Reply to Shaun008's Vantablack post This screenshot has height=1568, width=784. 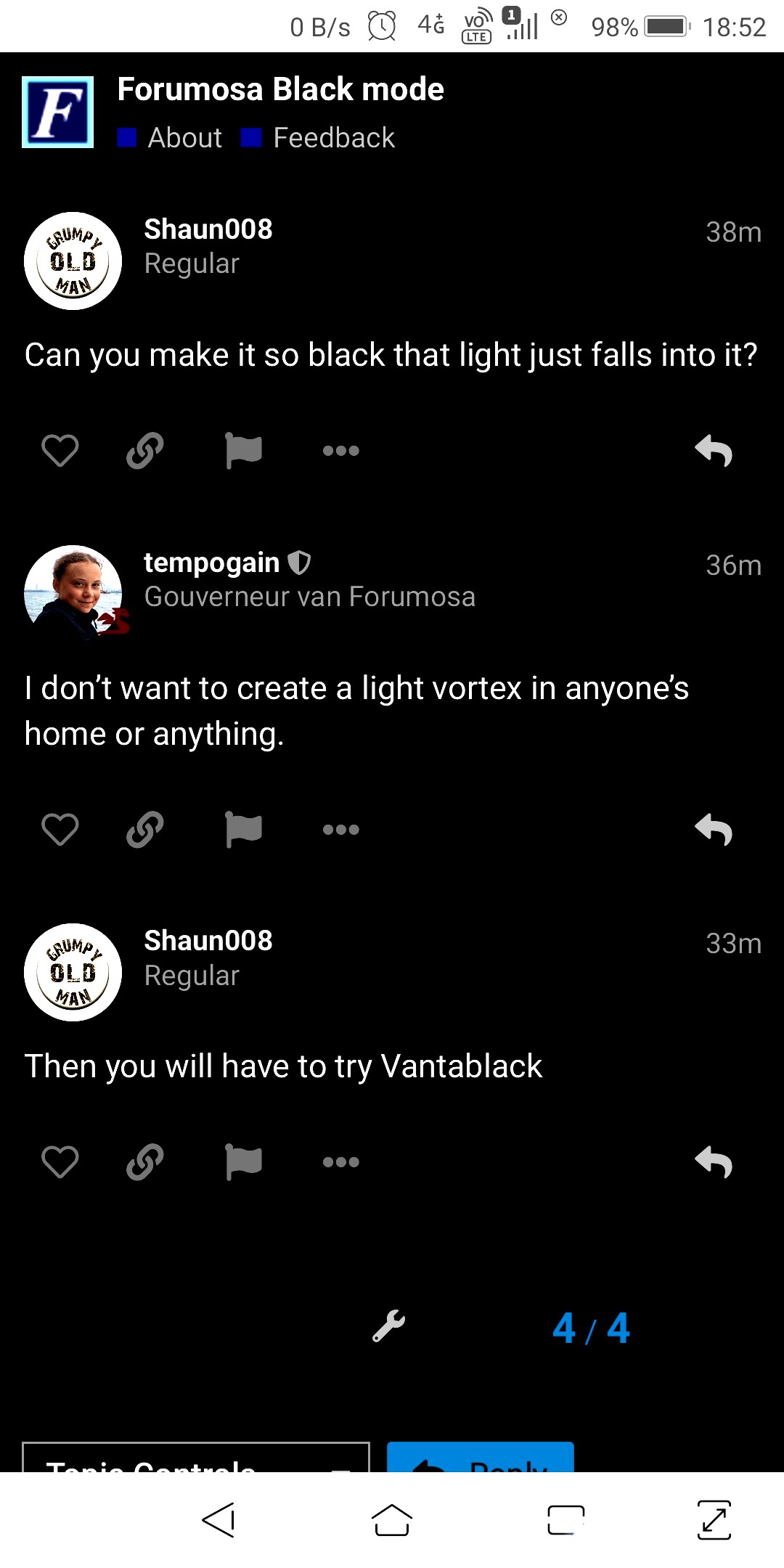714,1161
